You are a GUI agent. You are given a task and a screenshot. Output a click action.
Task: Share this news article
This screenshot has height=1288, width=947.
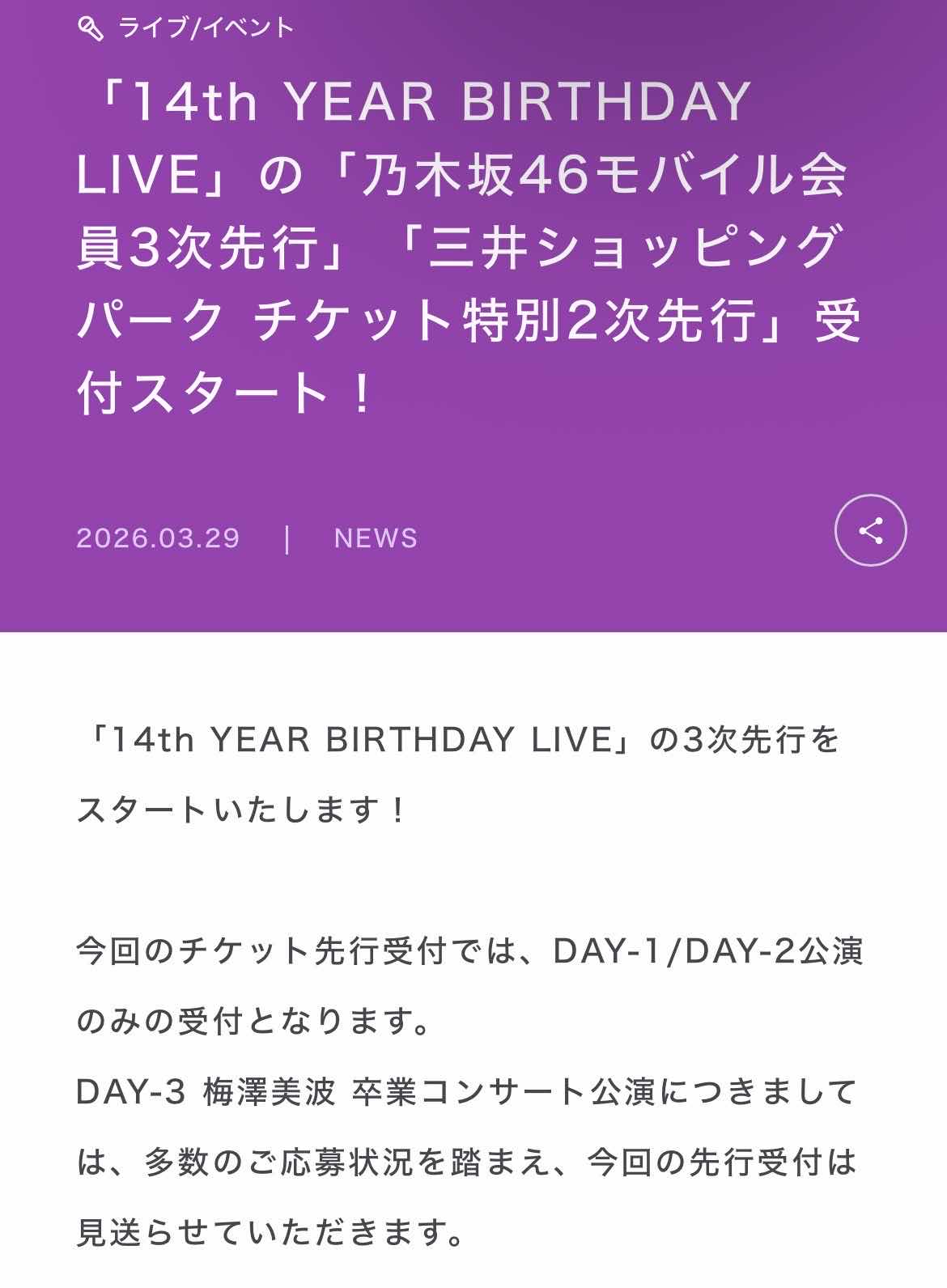pos(870,531)
